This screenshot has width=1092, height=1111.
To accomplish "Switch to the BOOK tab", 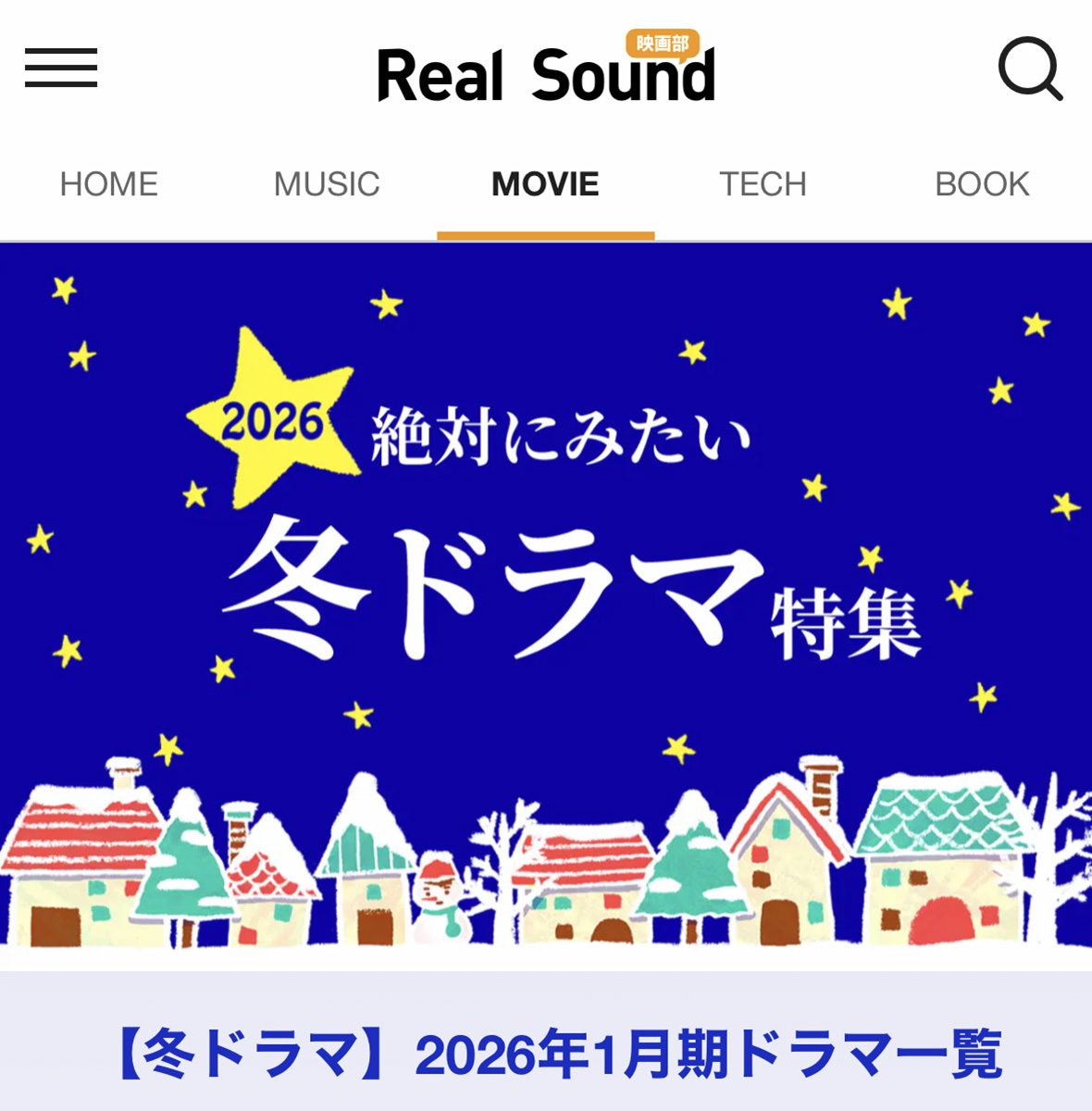I will [x=982, y=184].
